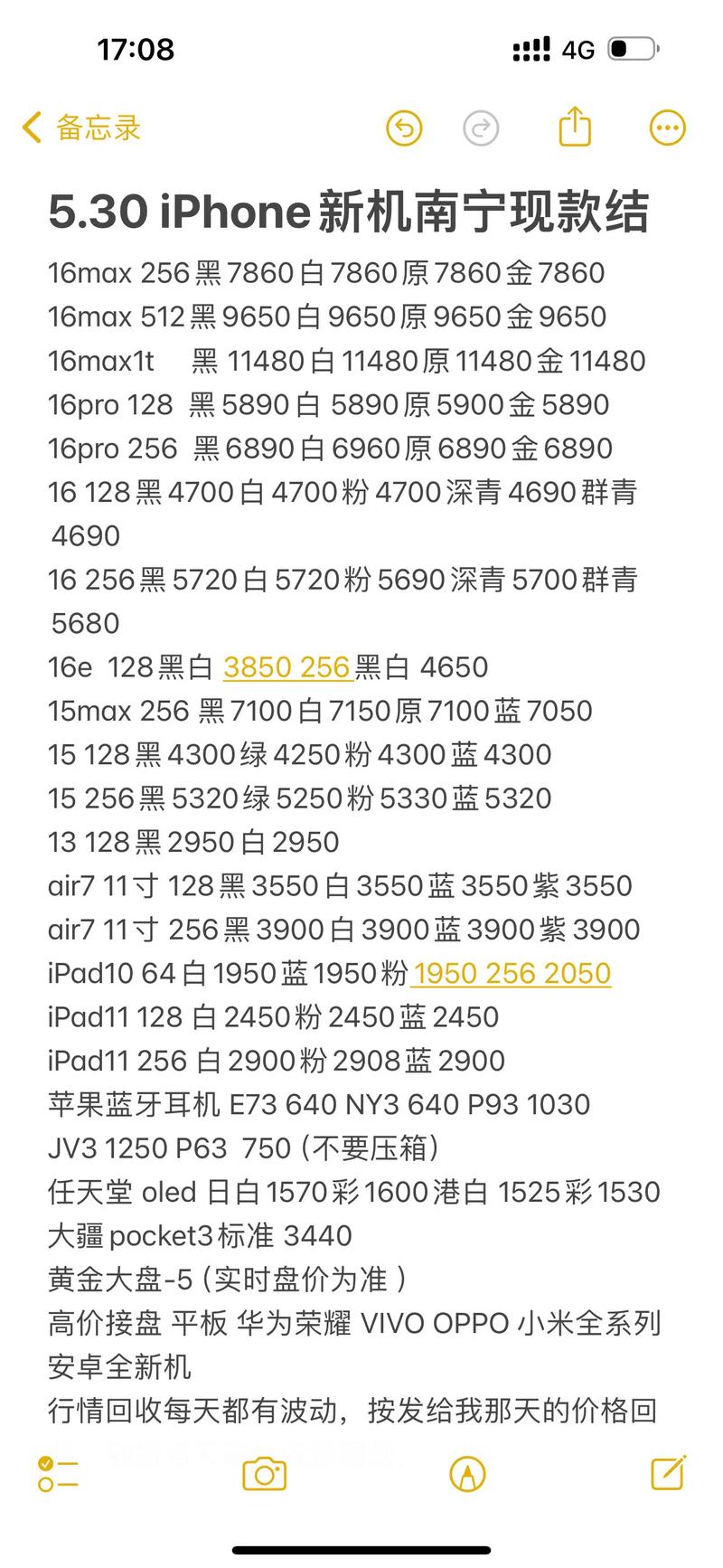Compose a new note
Image resolution: width=723 pixels, height=1568 pixels.
[668, 1473]
